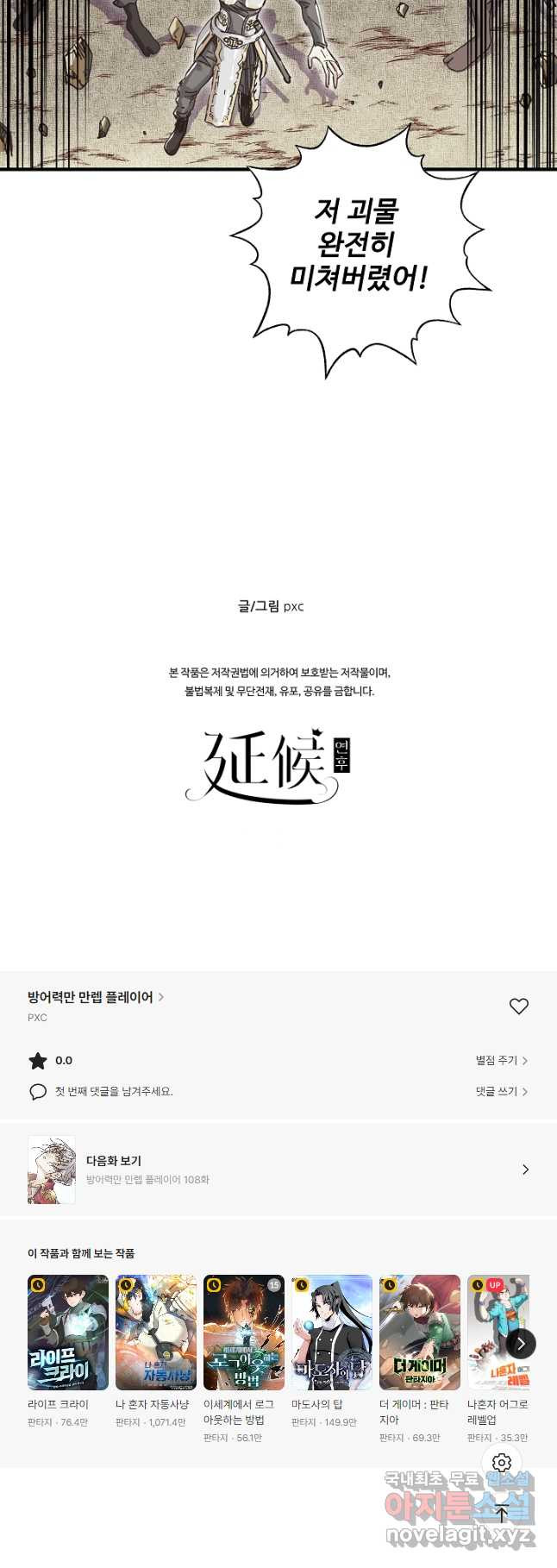
Task: Open 이세계에서 로그아웃하는 방법 card
Action: tap(244, 1333)
